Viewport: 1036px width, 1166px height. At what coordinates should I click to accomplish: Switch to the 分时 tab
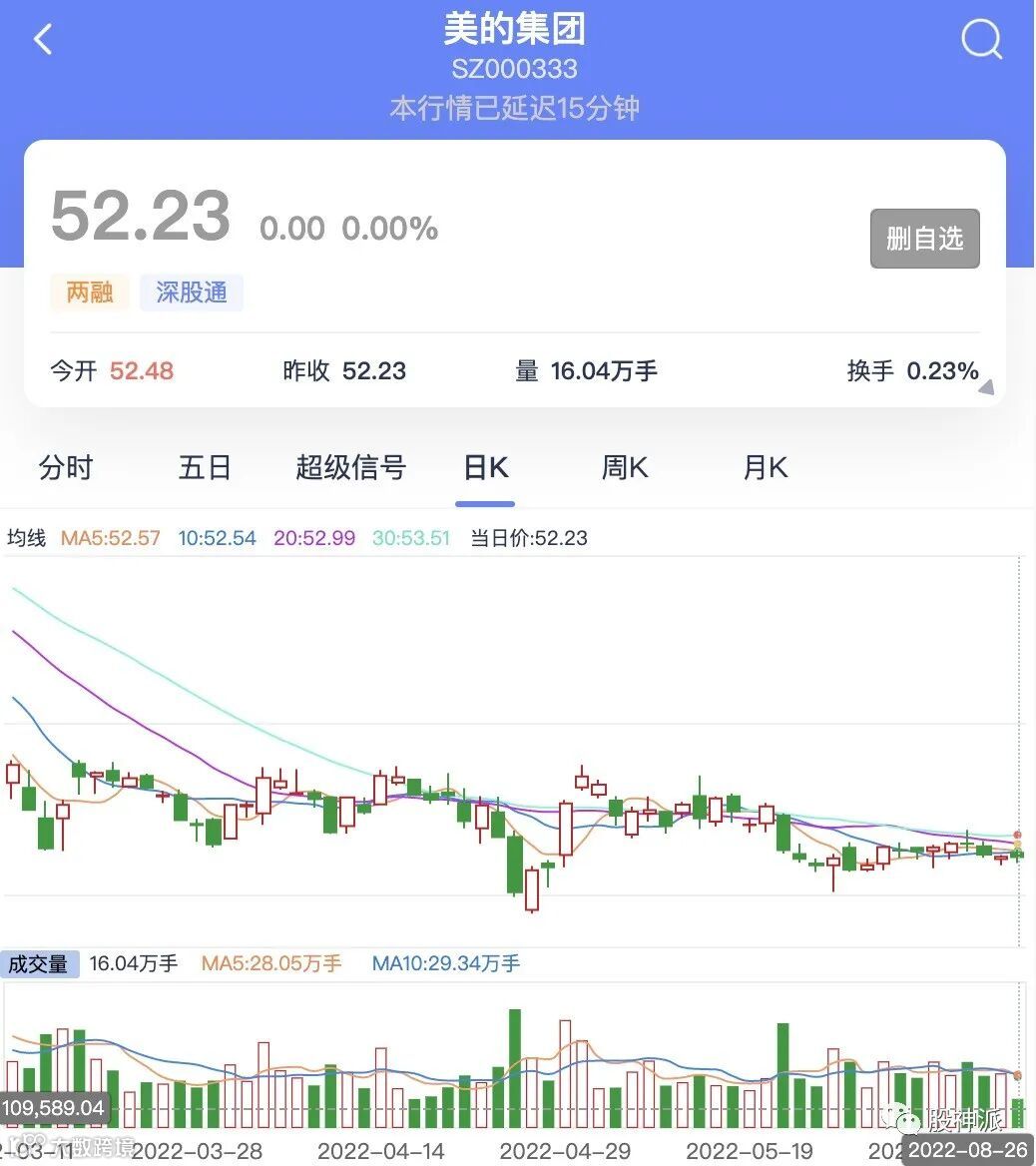(x=66, y=467)
